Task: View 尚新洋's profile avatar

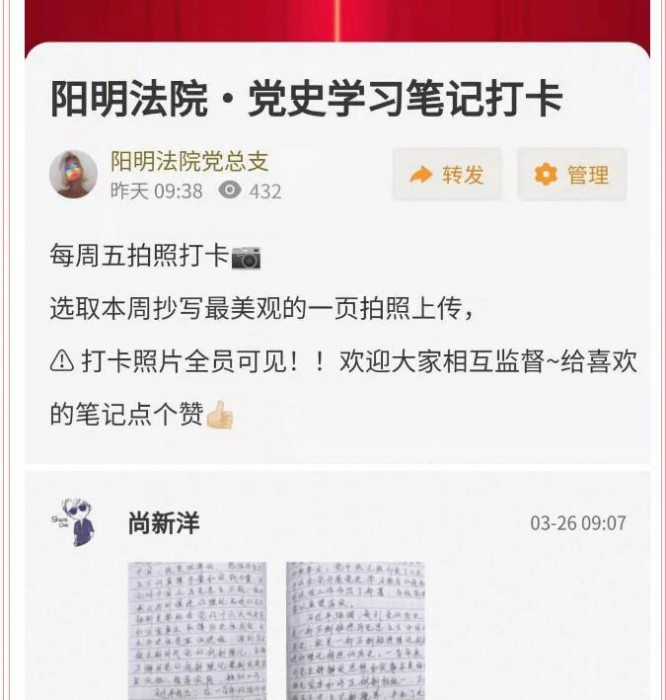Action: tap(76, 522)
